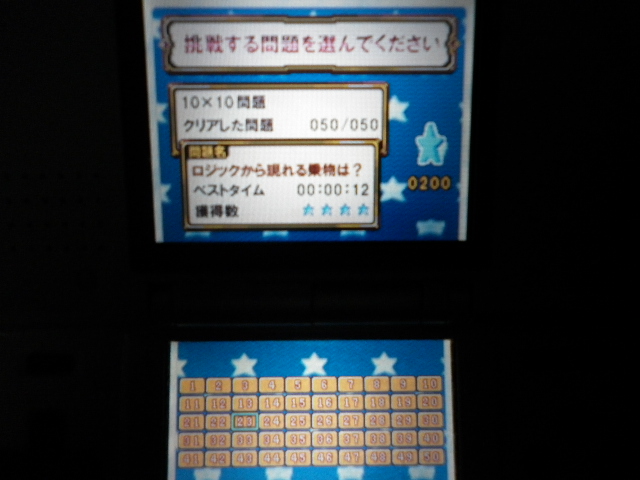Choose puzzle number 8

pyautogui.click(x=377, y=384)
